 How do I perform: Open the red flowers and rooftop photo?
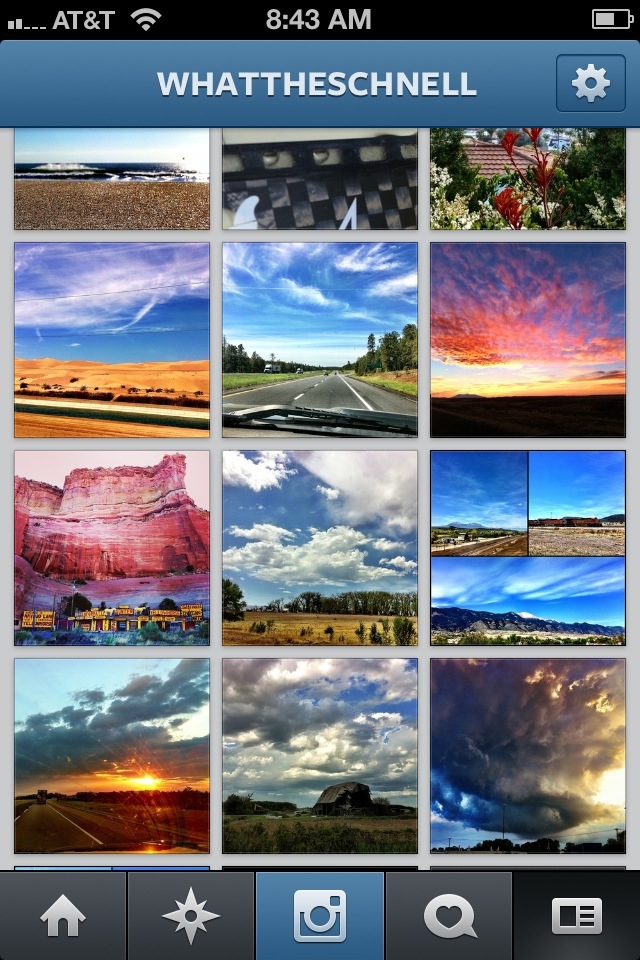click(528, 179)
